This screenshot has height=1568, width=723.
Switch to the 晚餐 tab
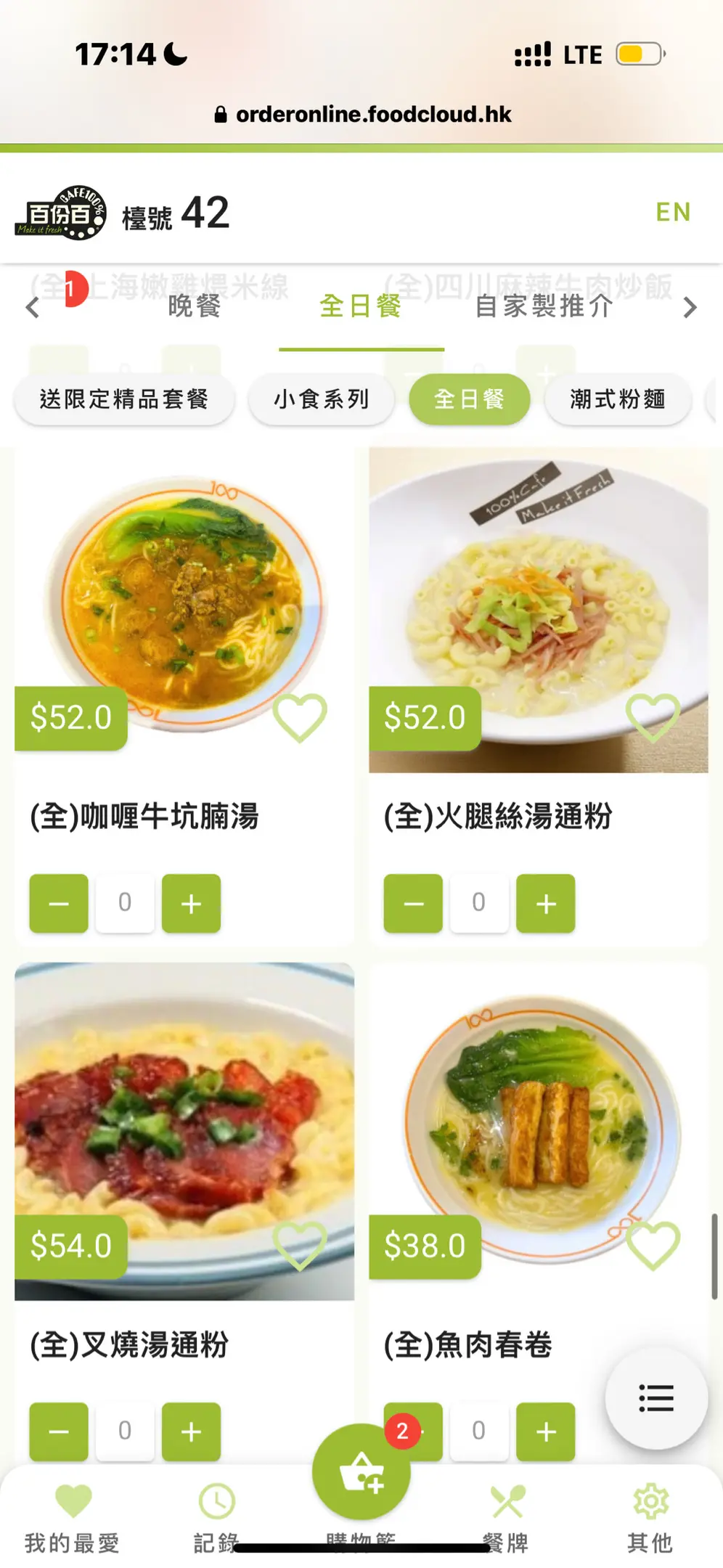[194, 306]
